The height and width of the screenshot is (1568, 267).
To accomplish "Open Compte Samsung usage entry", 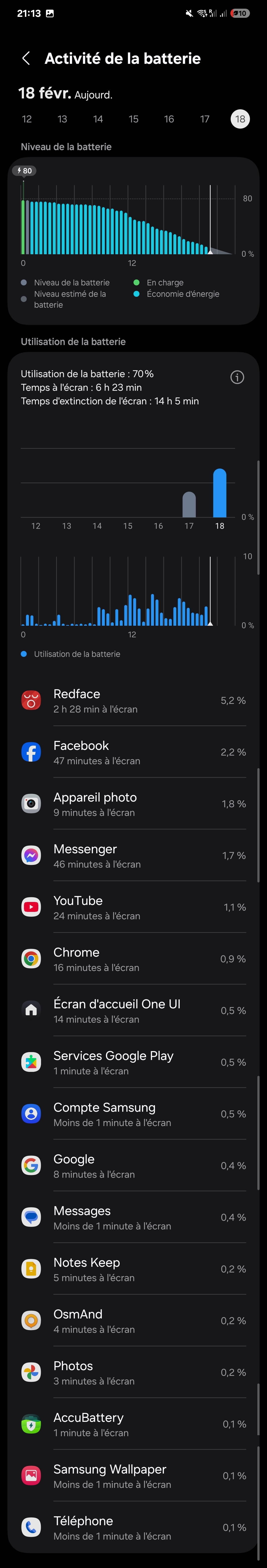I will tap(133, 1114).
